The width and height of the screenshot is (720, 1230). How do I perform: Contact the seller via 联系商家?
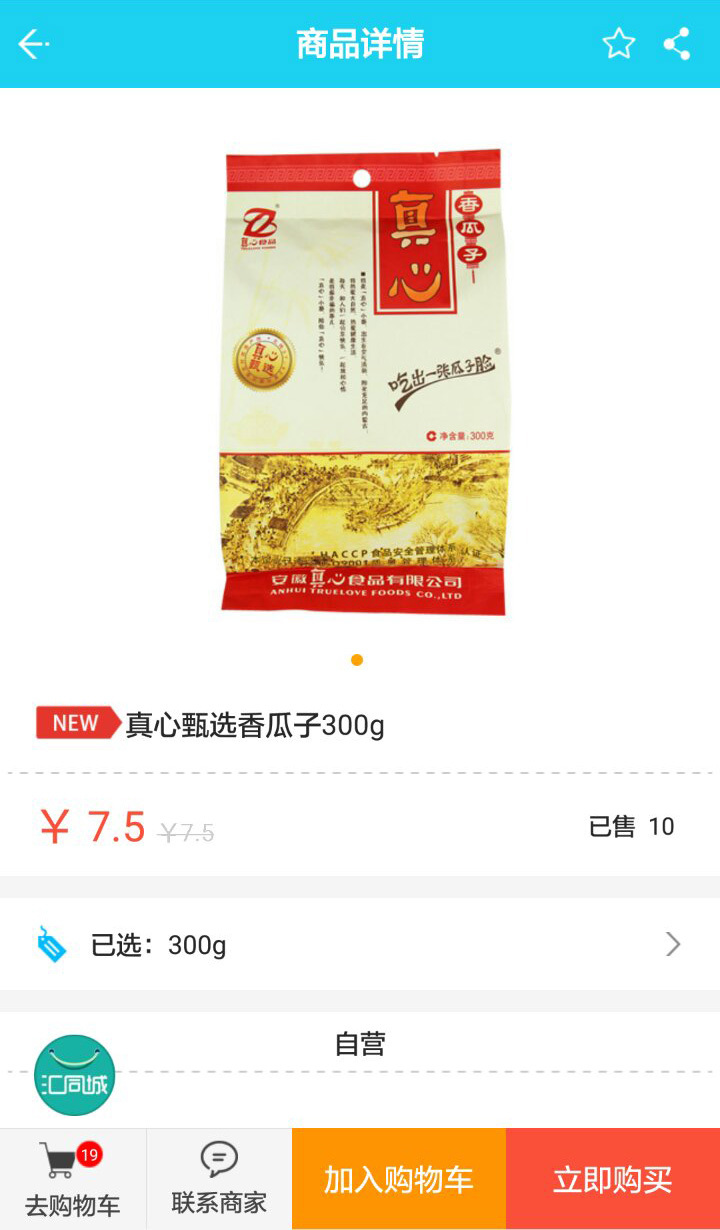[219, 1180]
